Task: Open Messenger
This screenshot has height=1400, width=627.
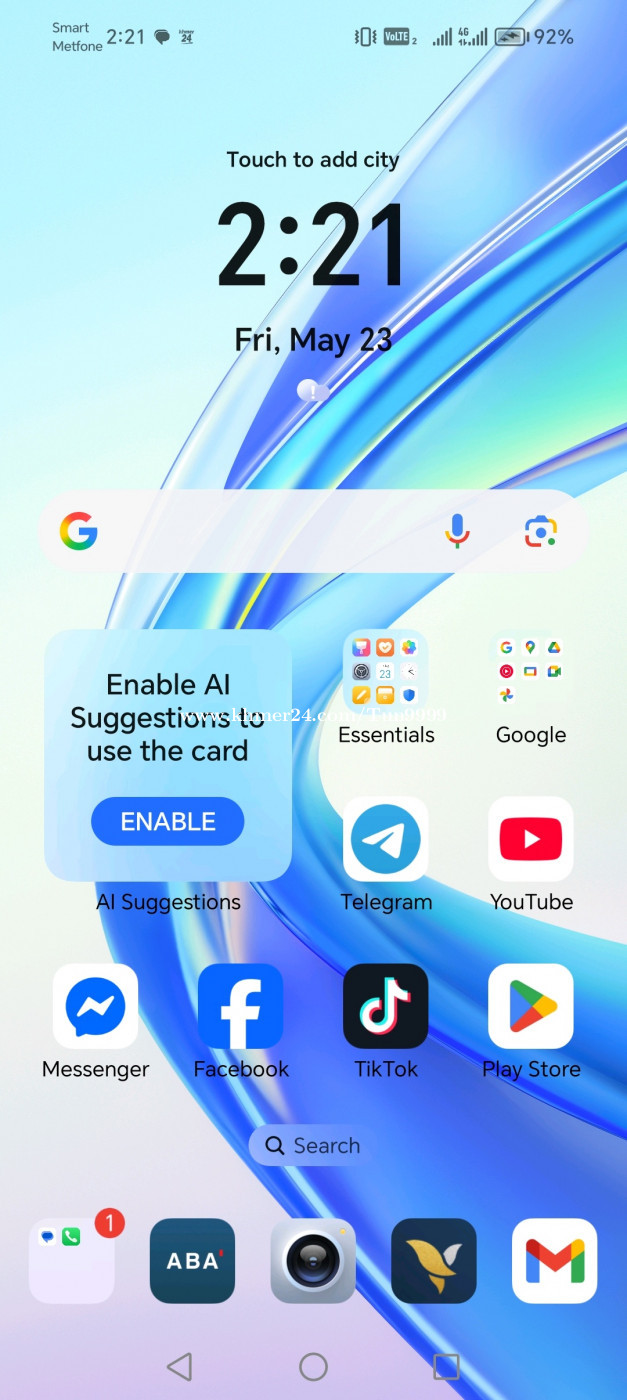Action: 96,1006
